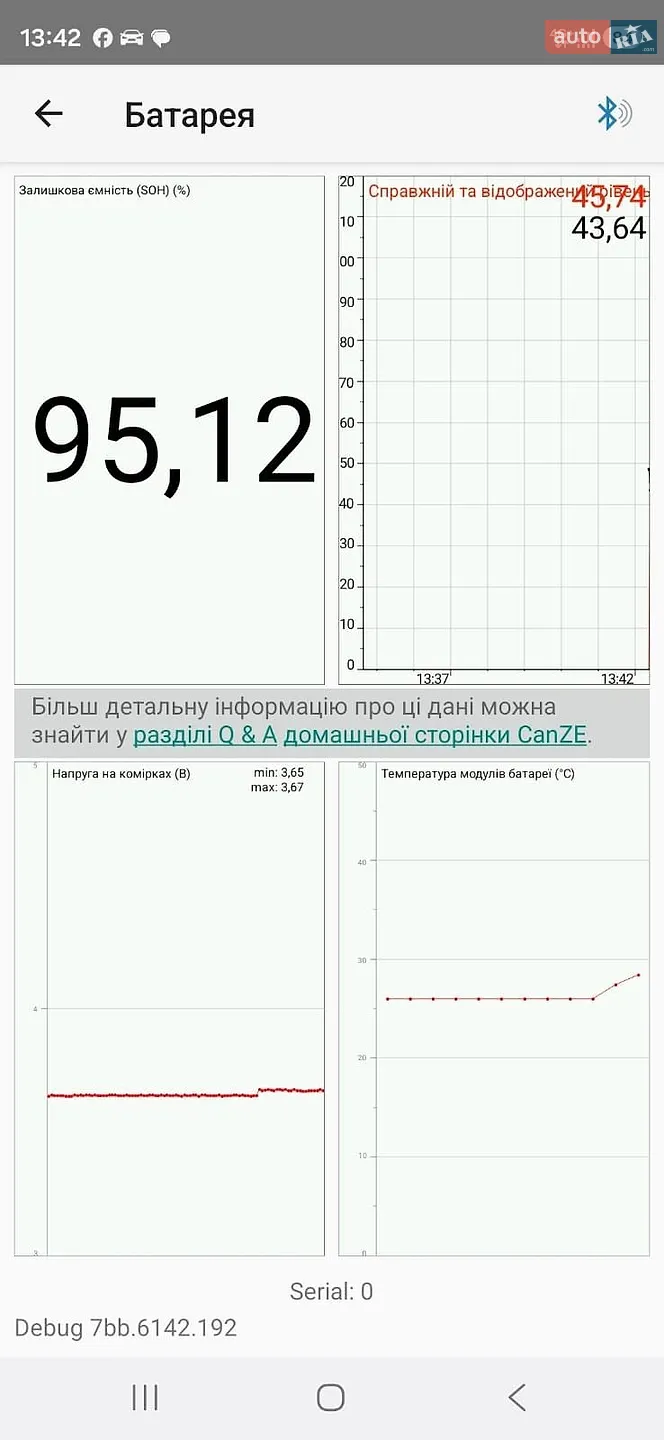Open the battery module temperature chart
The width and height of the screenshot is (664, 1440).
point(494,1009)
